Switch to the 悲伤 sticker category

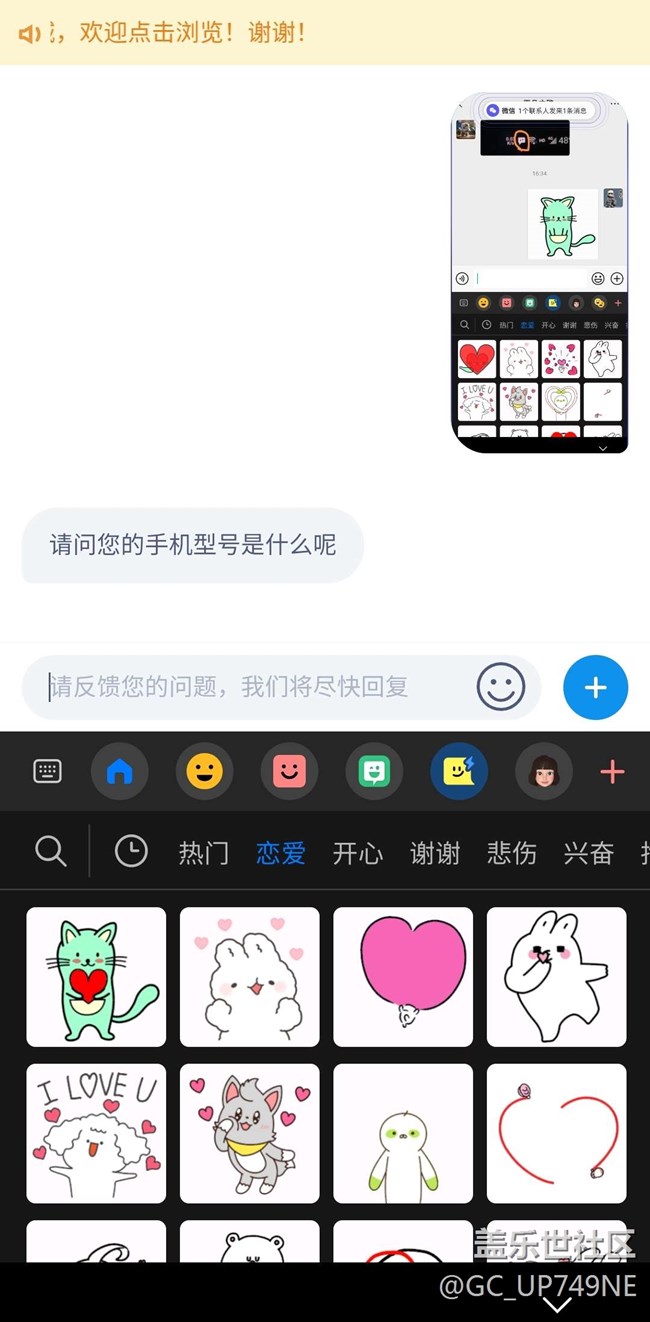pyautogui.click(x=512, y=853)
